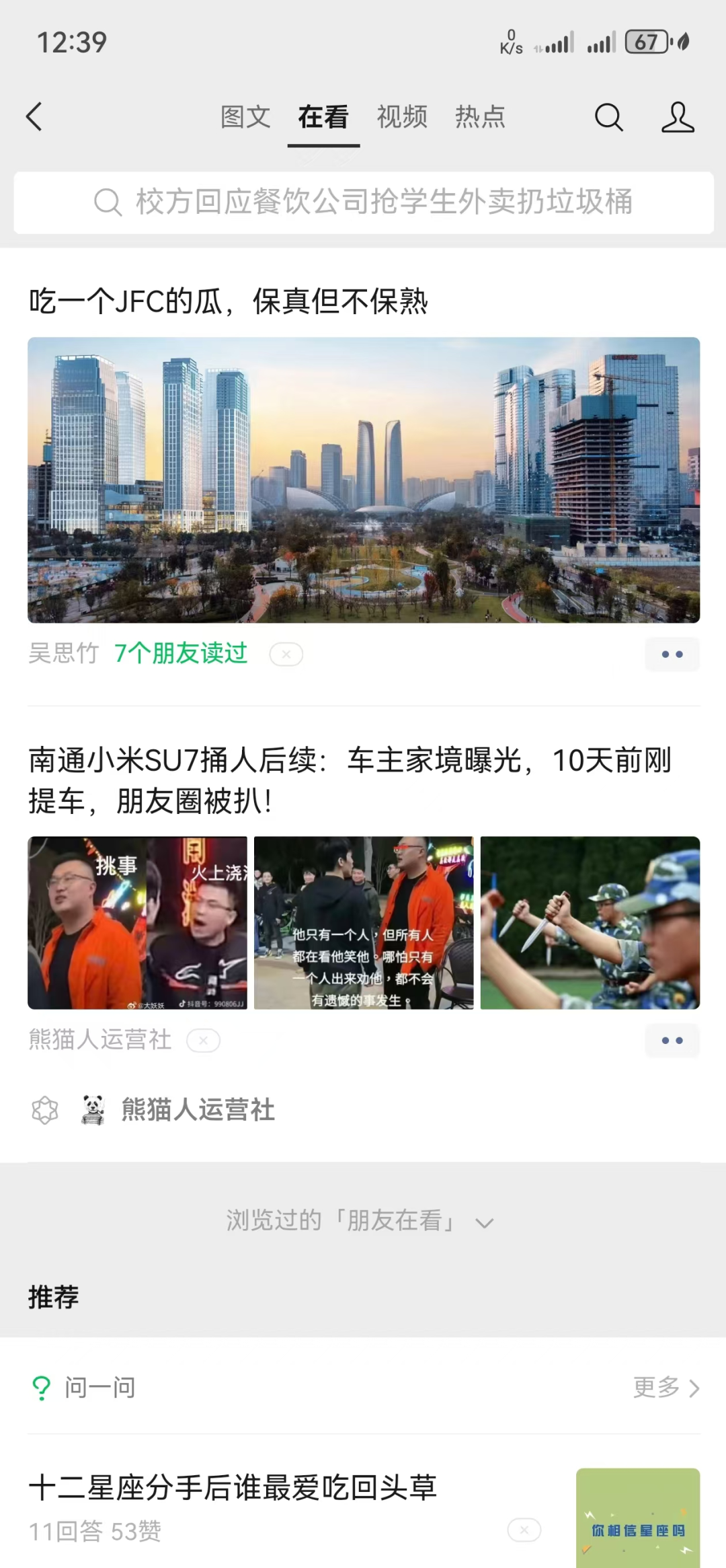
Task: Tap the magnifier search icon
Action: tap(609, 117)
